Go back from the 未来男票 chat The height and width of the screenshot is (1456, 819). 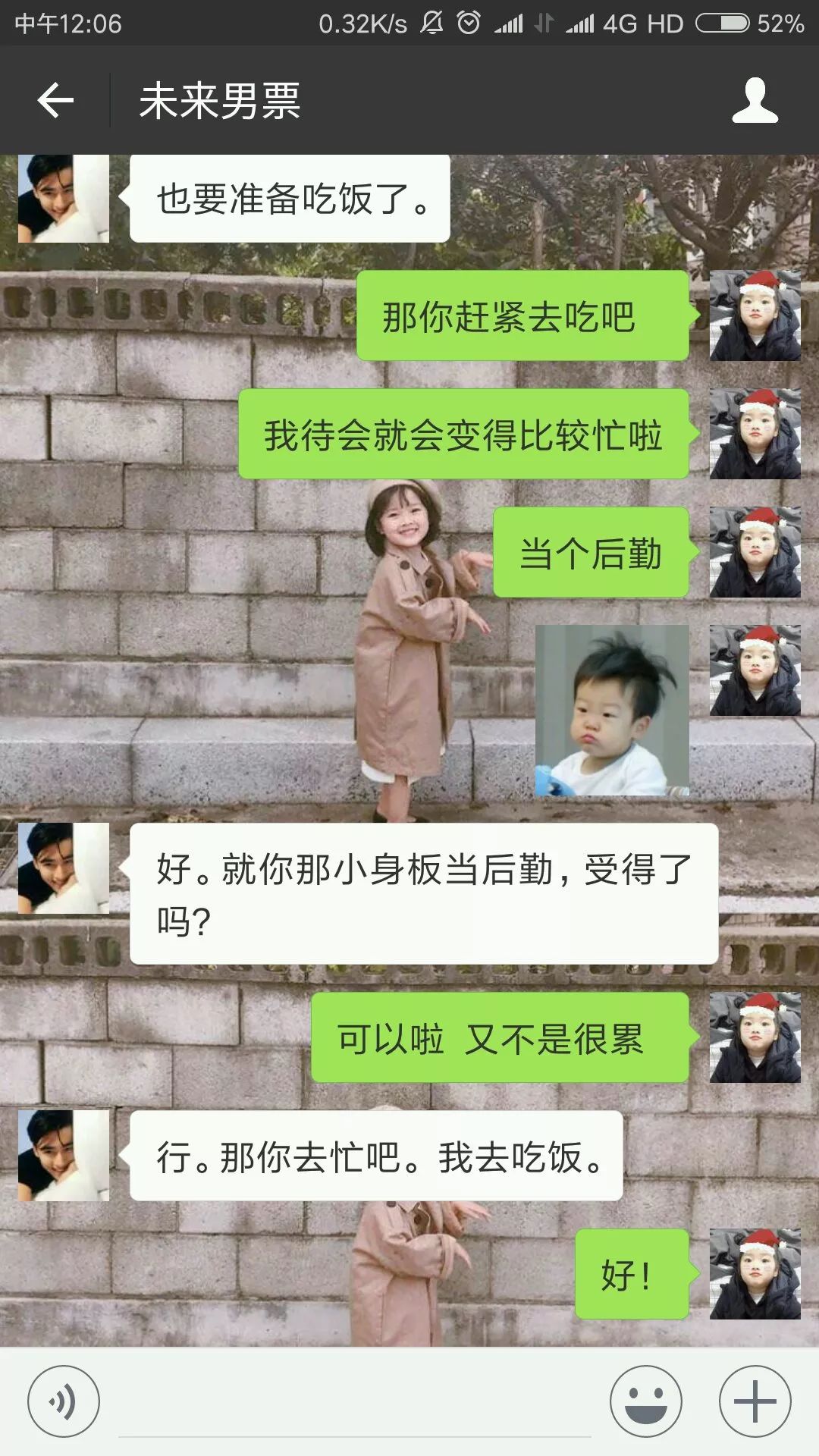tap(55, 100)
